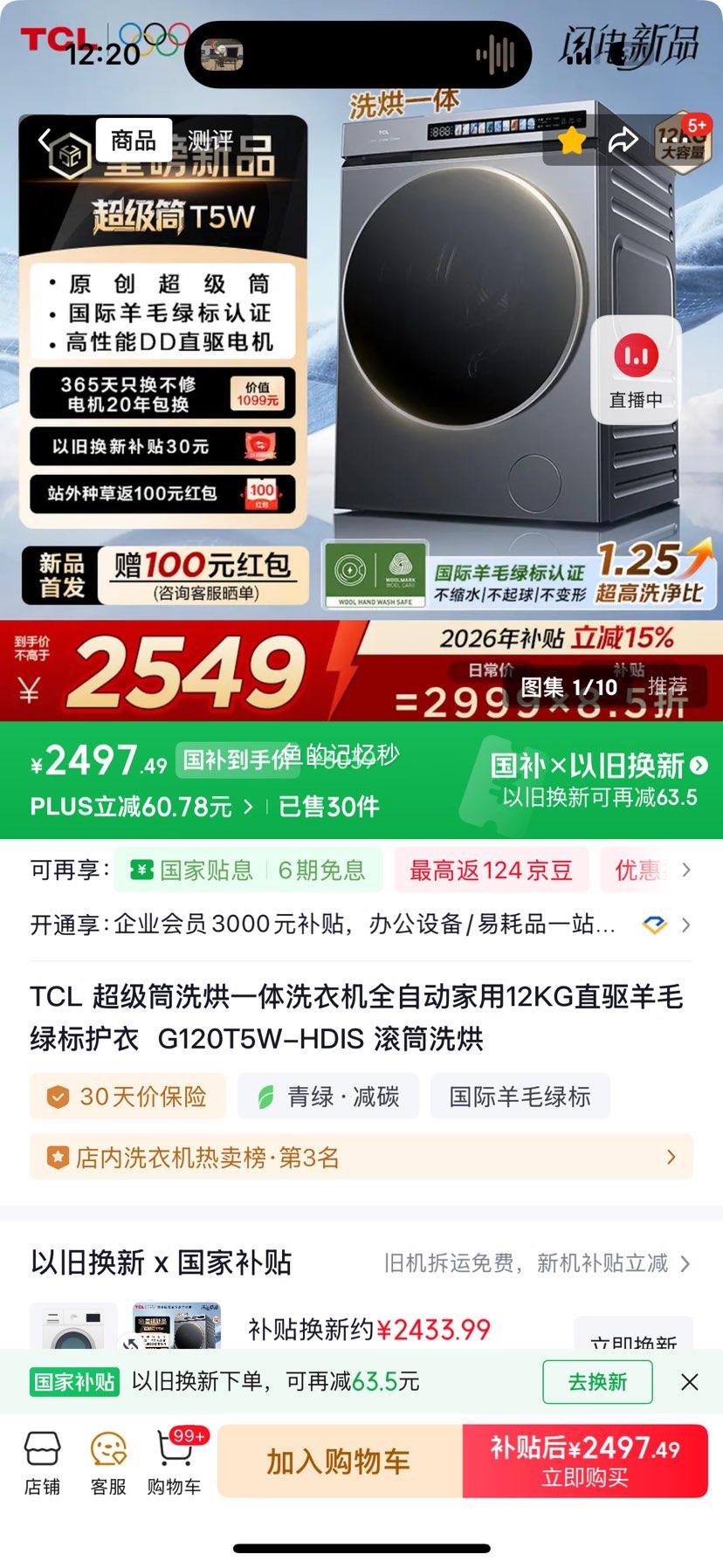The image size is (723, 1568).
Task: Open the share options
Action: tap(623, 140)
